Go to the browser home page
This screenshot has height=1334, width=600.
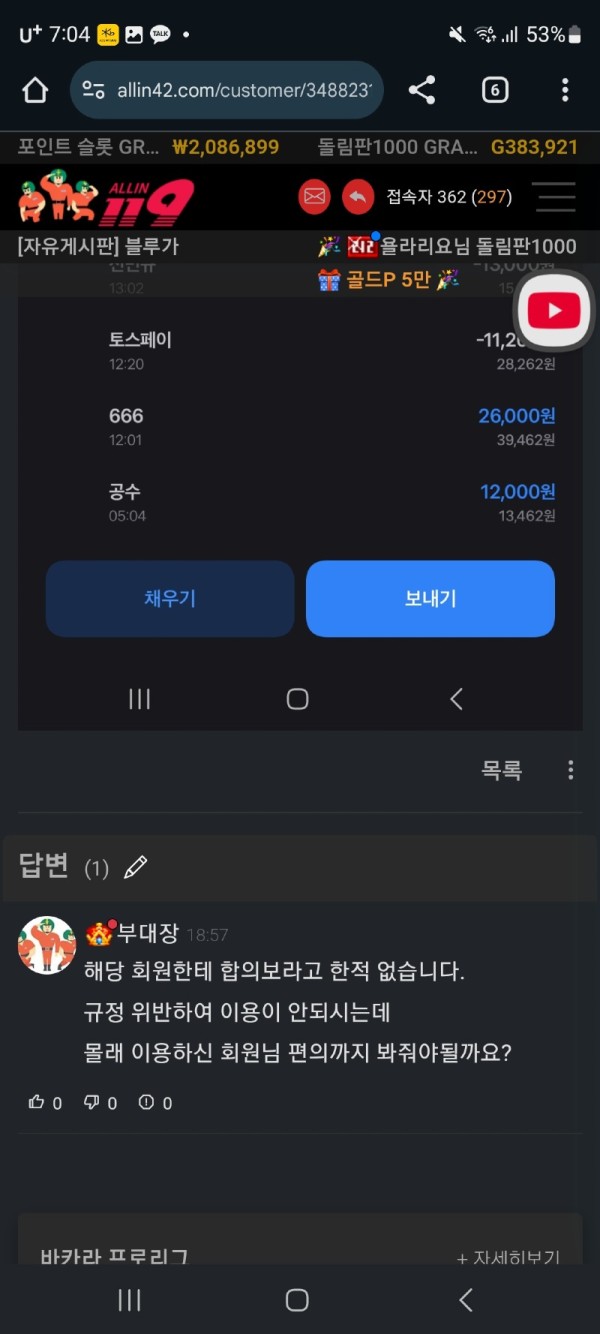[x=35, y=91]
